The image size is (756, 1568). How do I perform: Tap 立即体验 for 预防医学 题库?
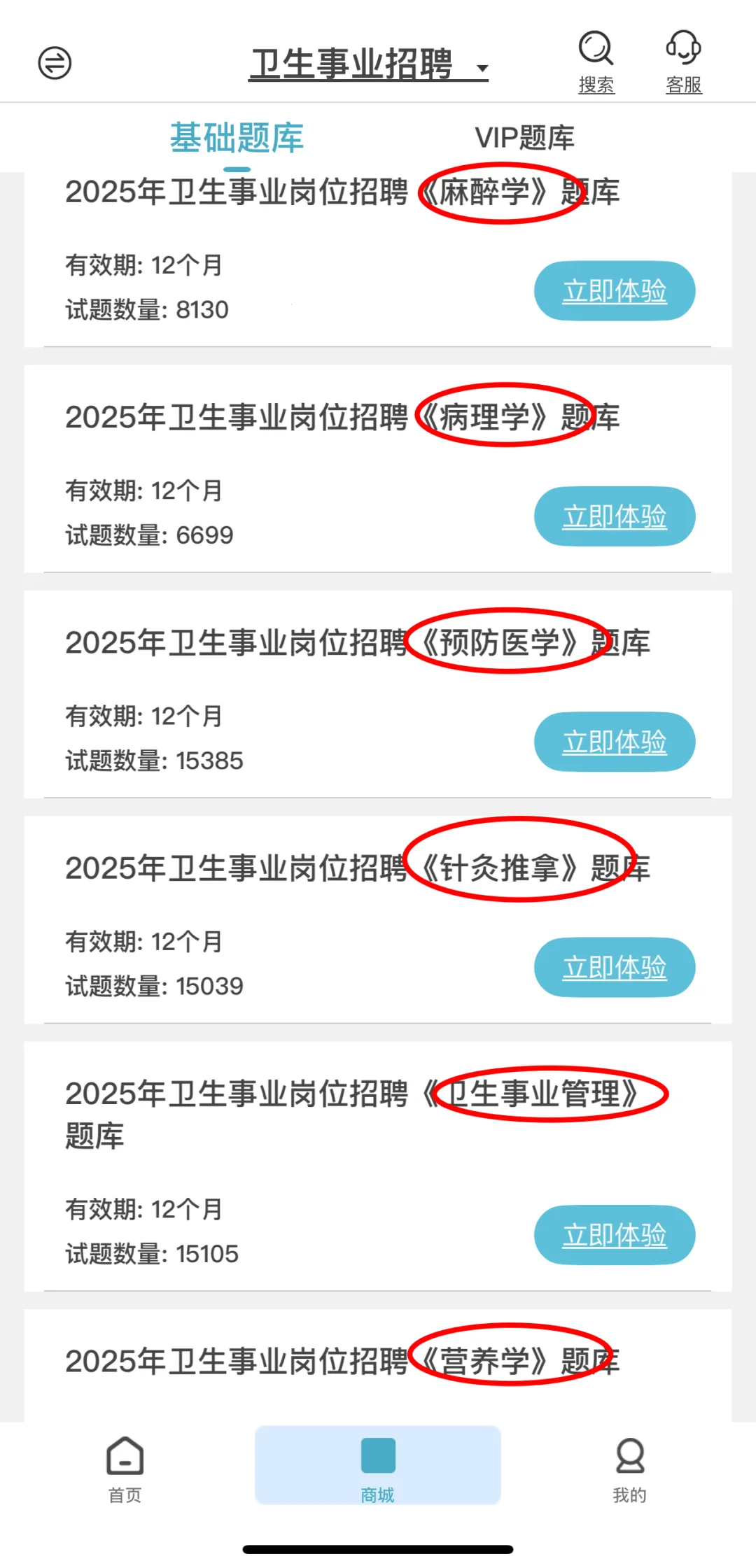point(615,742)
